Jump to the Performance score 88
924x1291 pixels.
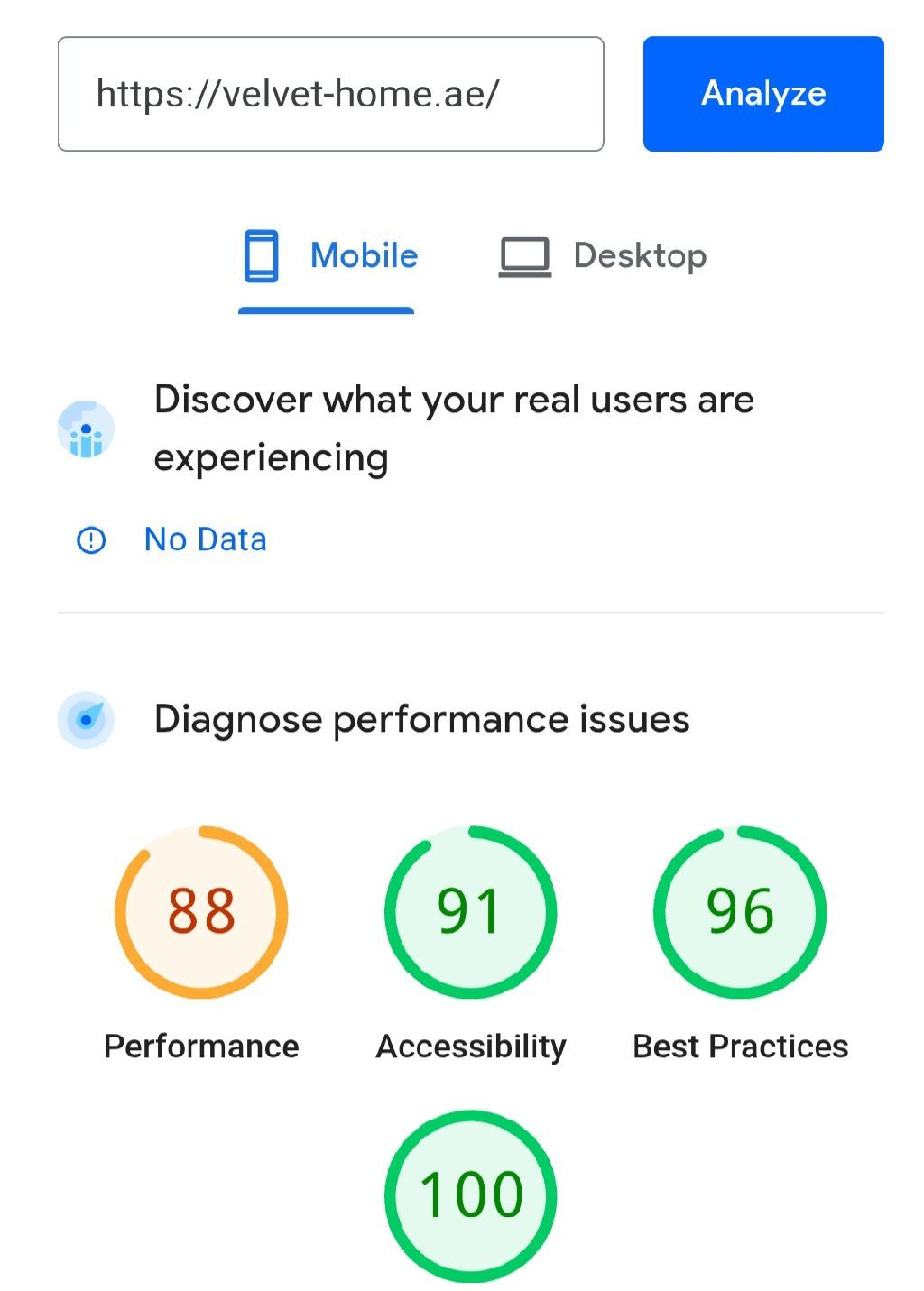point(201,912)
